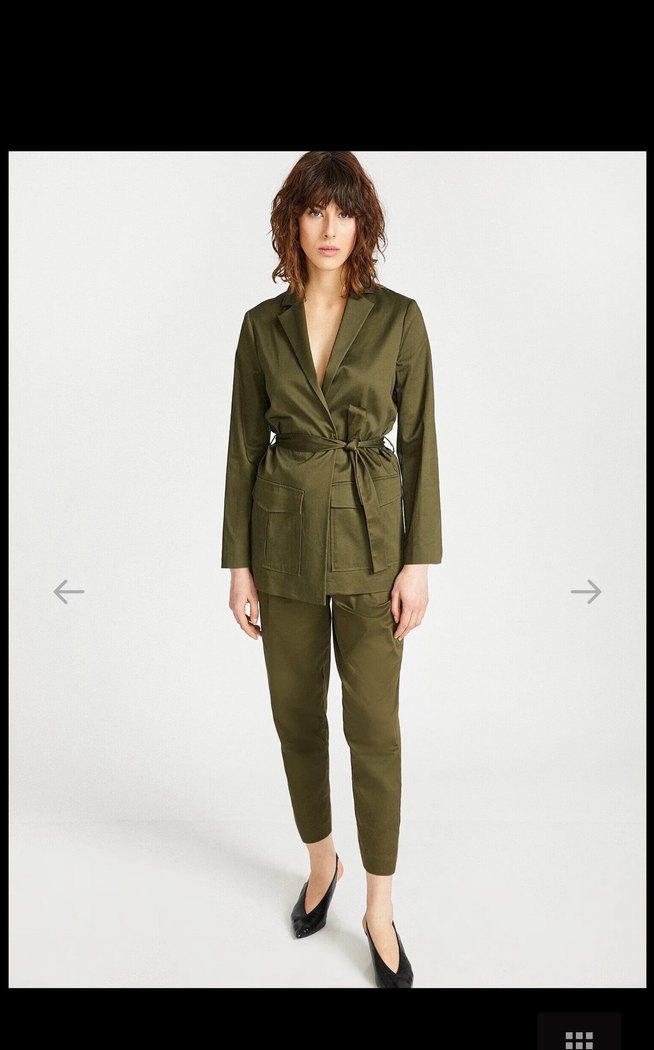Go to the next product image
The width and height of the screenshot is (654, 1050).
tap(586, 592)
